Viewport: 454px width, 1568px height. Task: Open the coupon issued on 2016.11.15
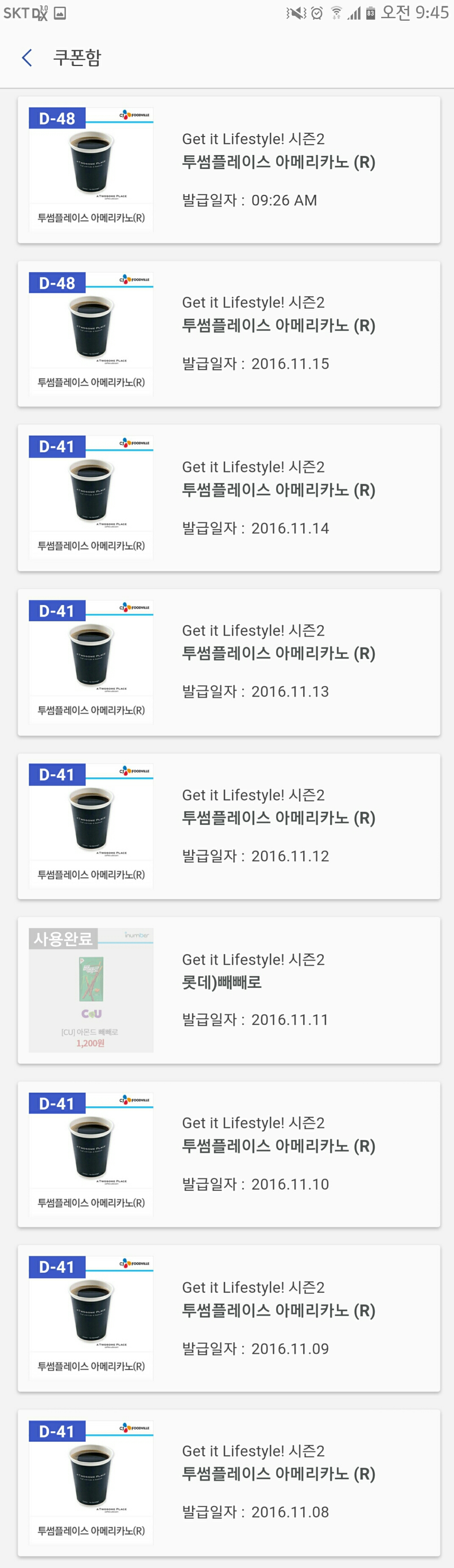tap(229, 334)
